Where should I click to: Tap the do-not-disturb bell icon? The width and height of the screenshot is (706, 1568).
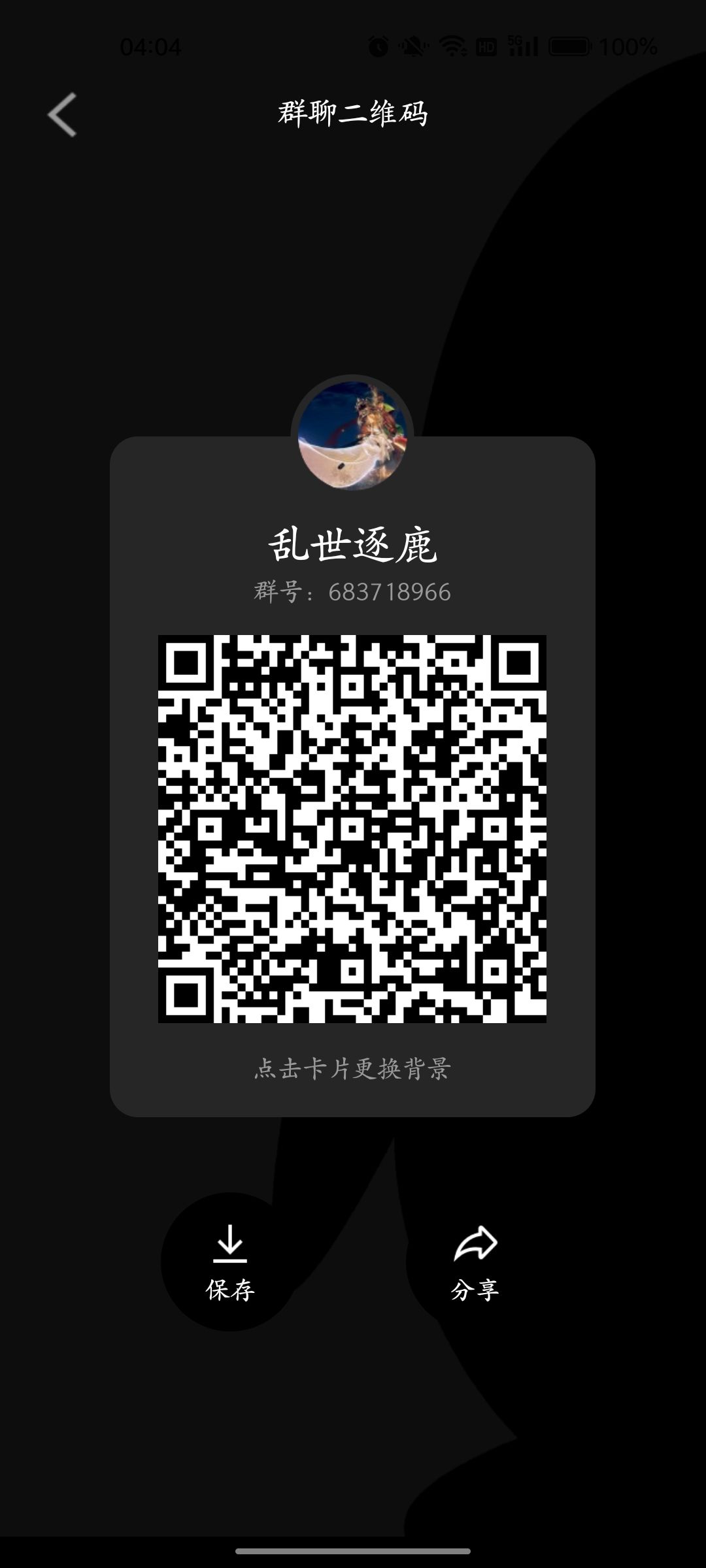click(x=412, y=44)
